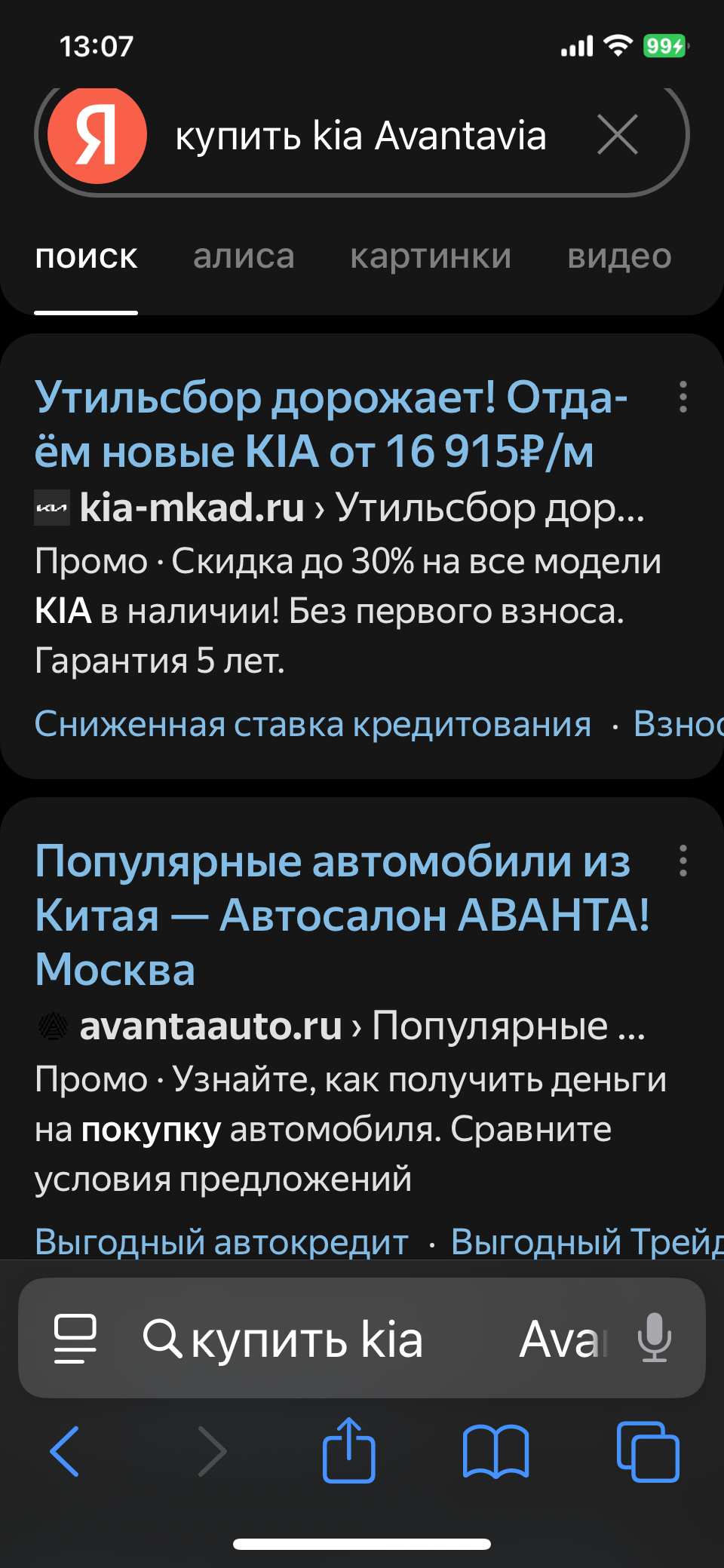Viewport: 724px width, 1568px height.
Task: Open options menu for kia-mkad.ru ad
Action: click(683, 397)
